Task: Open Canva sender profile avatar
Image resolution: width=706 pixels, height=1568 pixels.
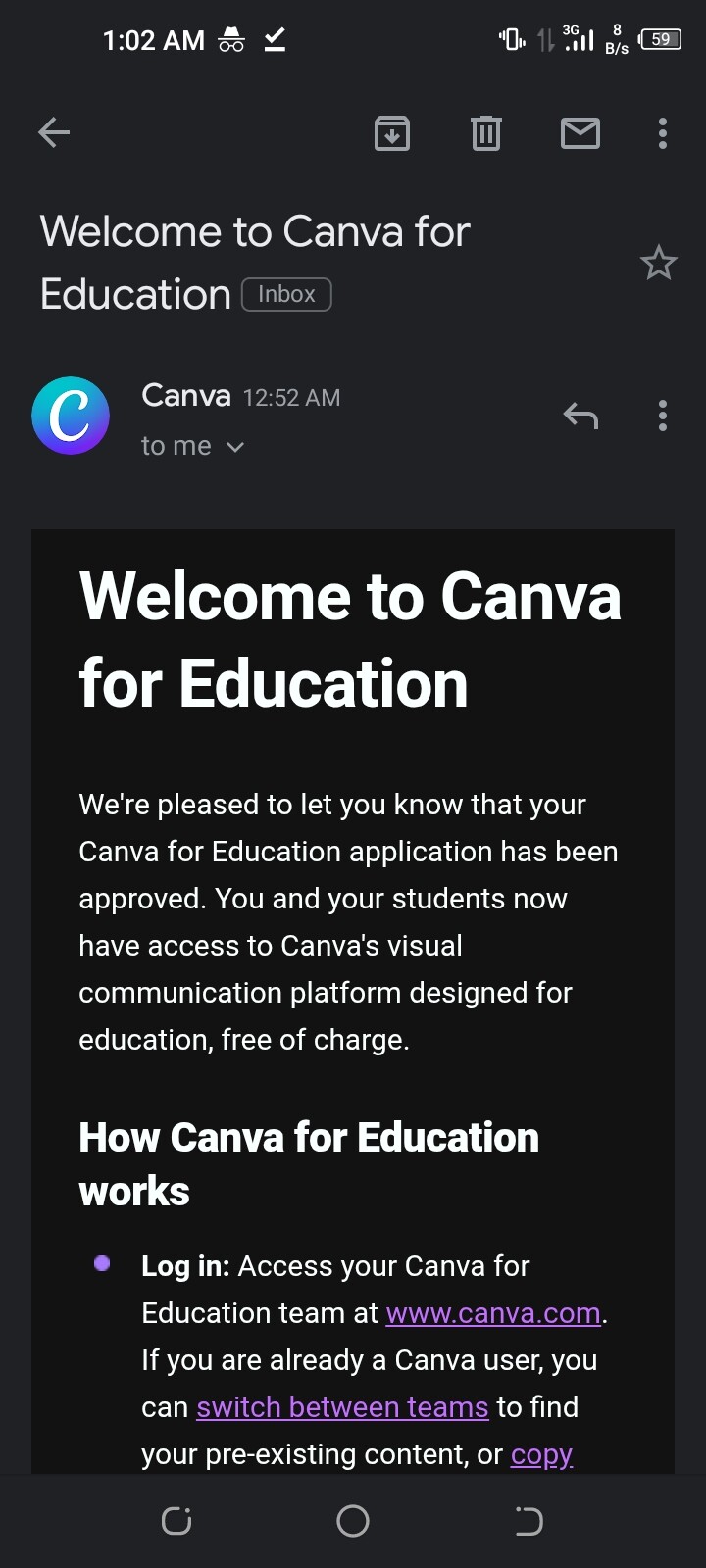Action: [71, 416]
